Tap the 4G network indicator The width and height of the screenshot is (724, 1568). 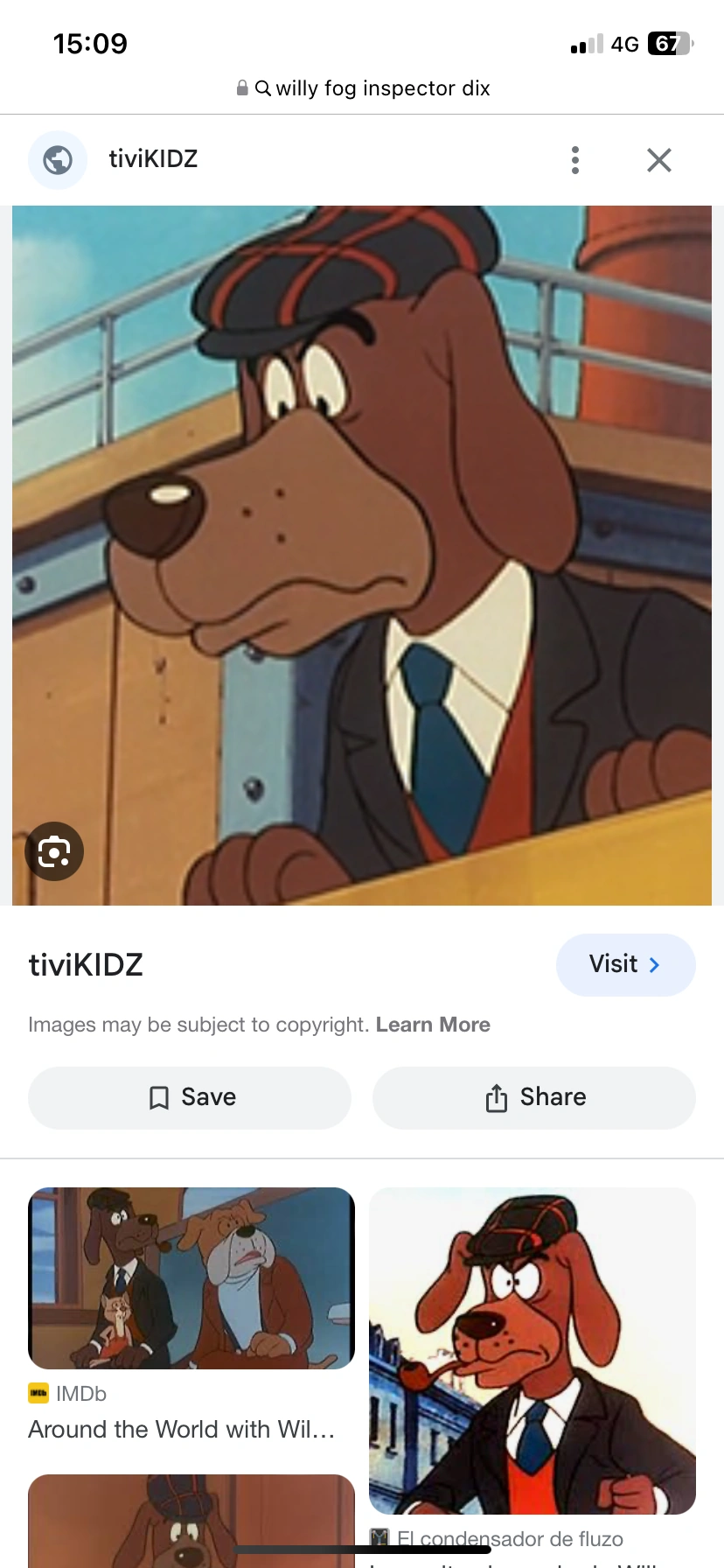(x=626, y=44)
